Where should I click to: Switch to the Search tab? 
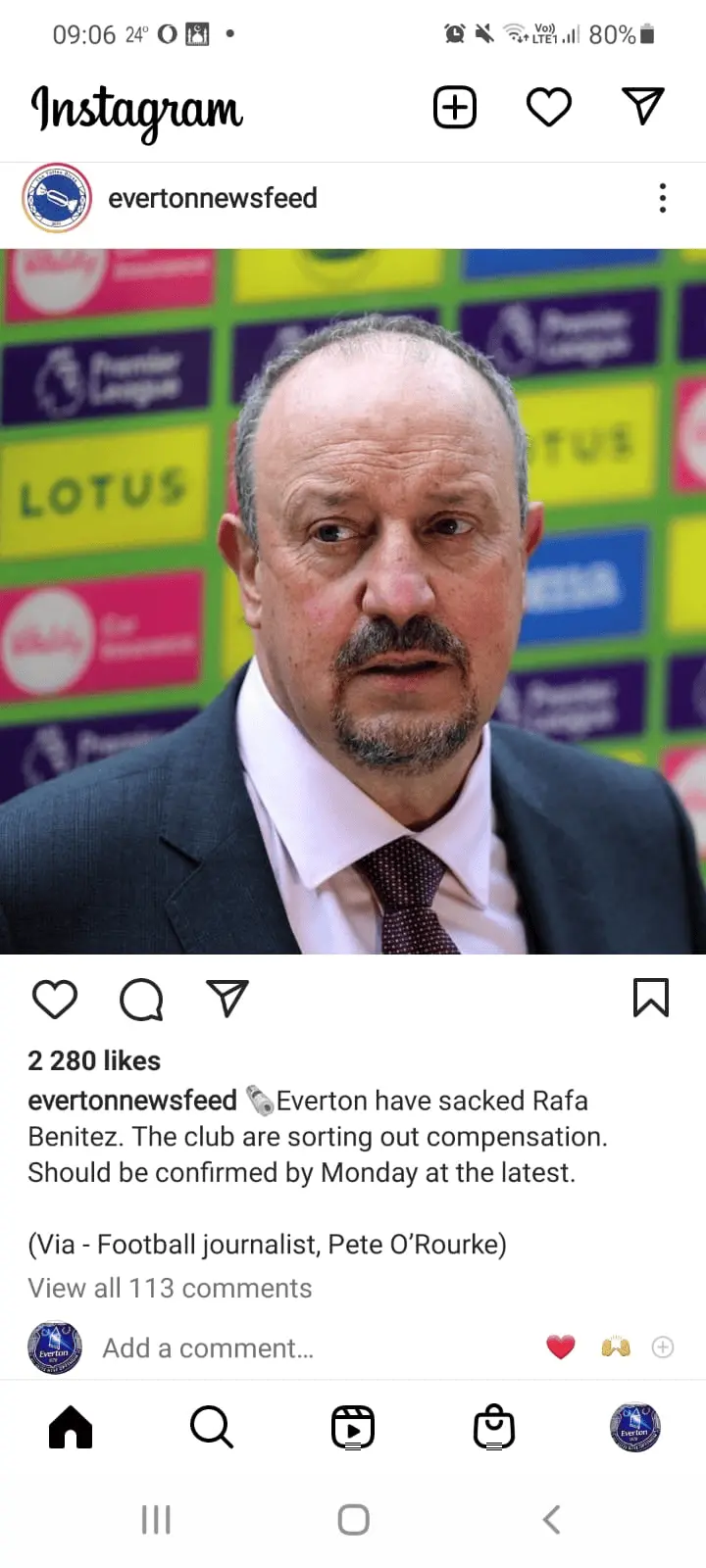pos(212,1428)
